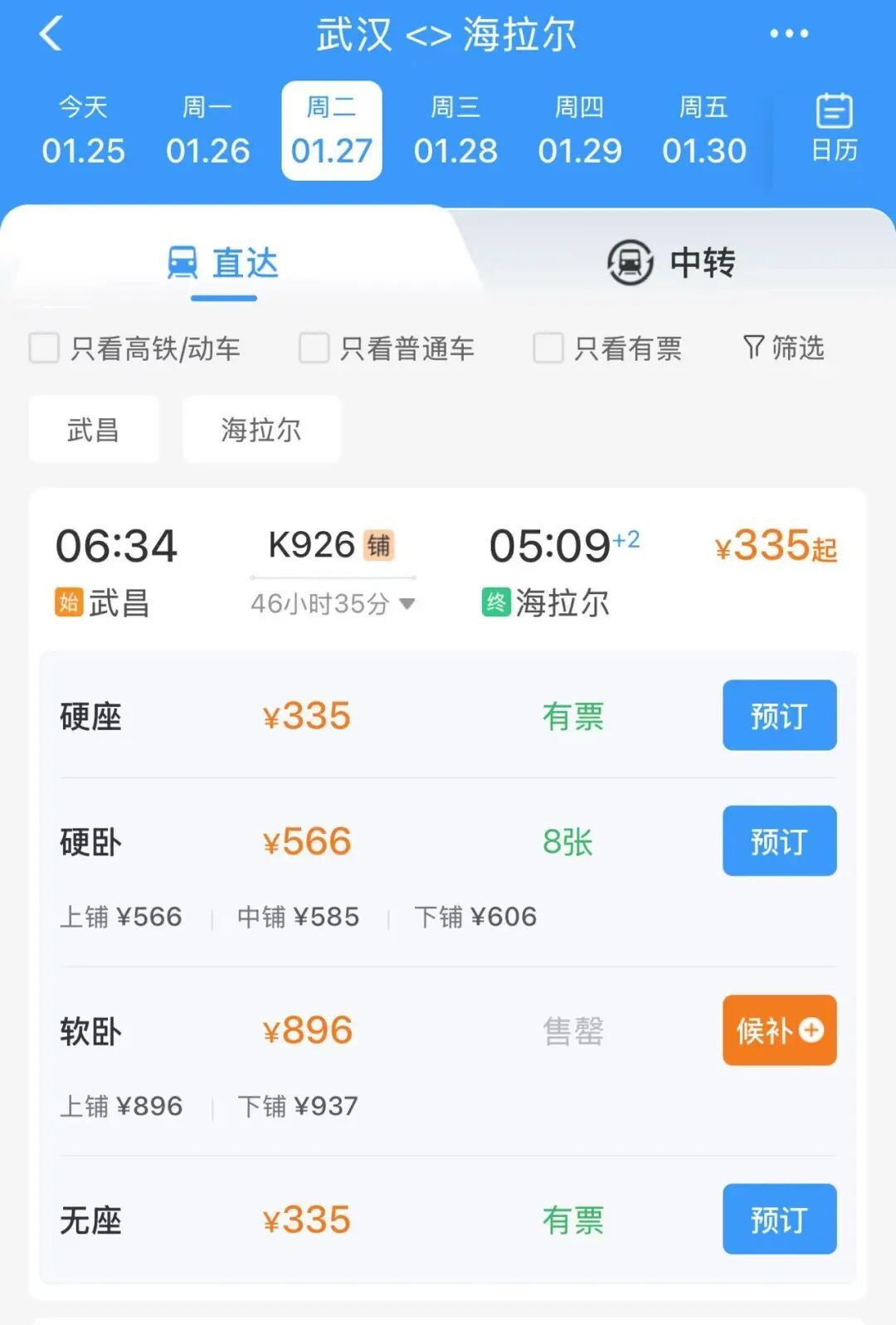Viewport: 896px width, 1325px height.
Task: Enable the 只看普通车 checkbox
Action: (313, 348)
